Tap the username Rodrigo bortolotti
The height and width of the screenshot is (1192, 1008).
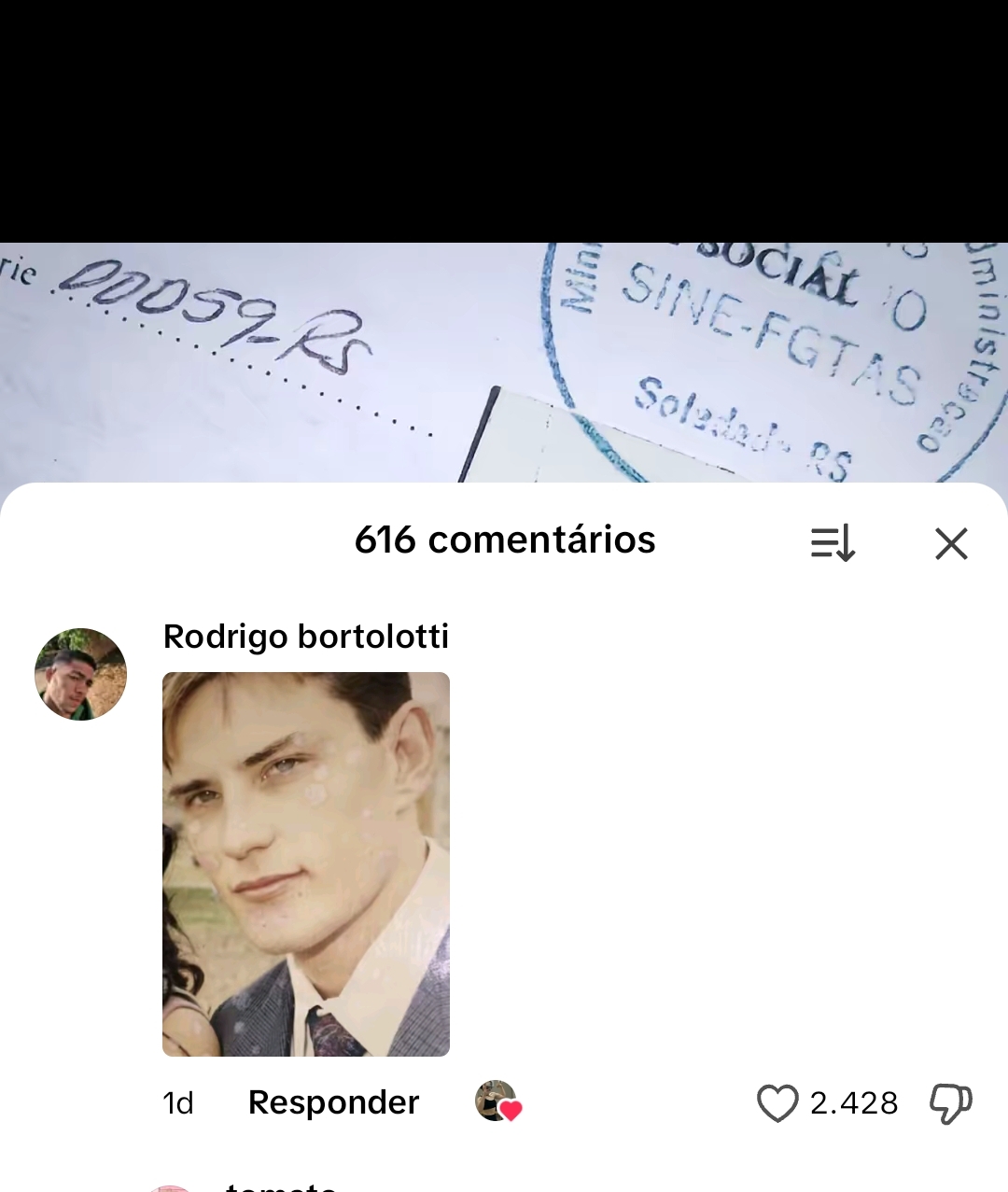305,637
